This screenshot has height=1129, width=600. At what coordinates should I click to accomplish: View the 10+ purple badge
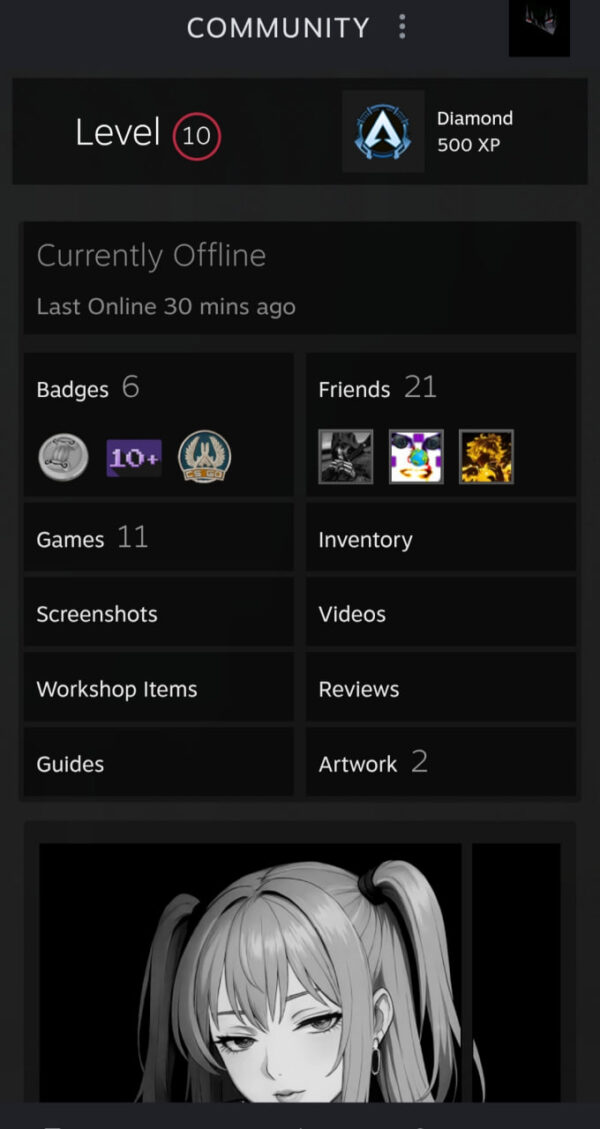click(x=134, y=458)
